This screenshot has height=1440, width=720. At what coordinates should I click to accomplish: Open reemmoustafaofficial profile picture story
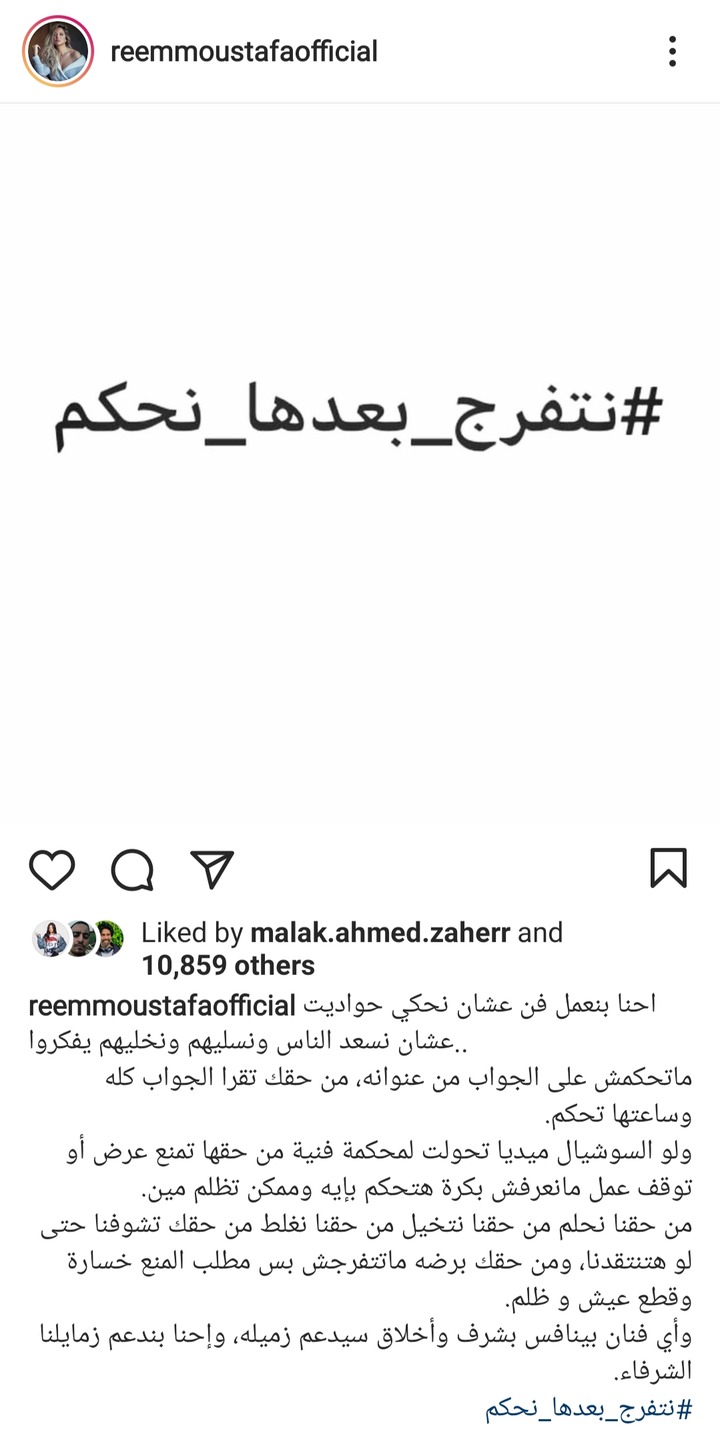click(x=58, y=51)
